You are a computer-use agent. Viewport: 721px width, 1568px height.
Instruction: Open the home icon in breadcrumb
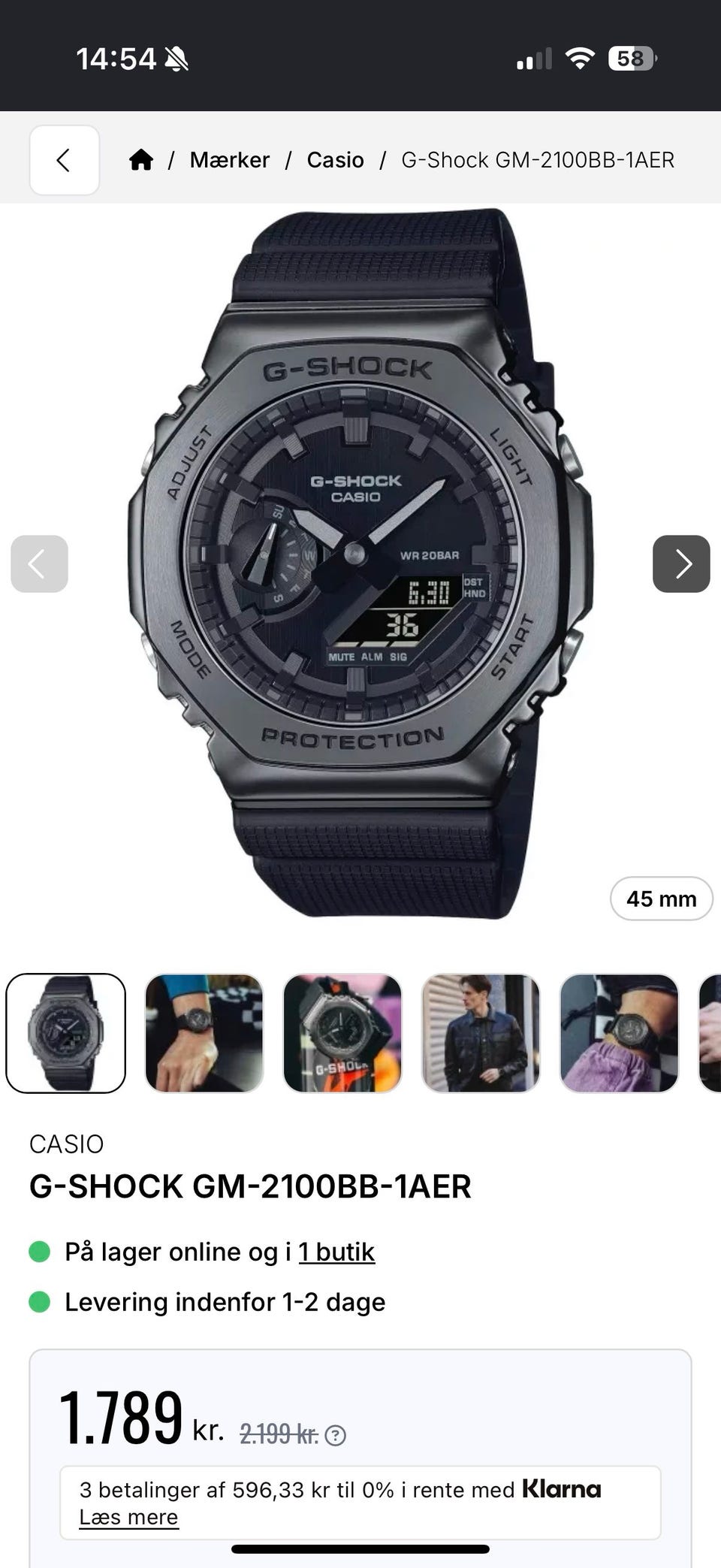(x=141, y=160)
